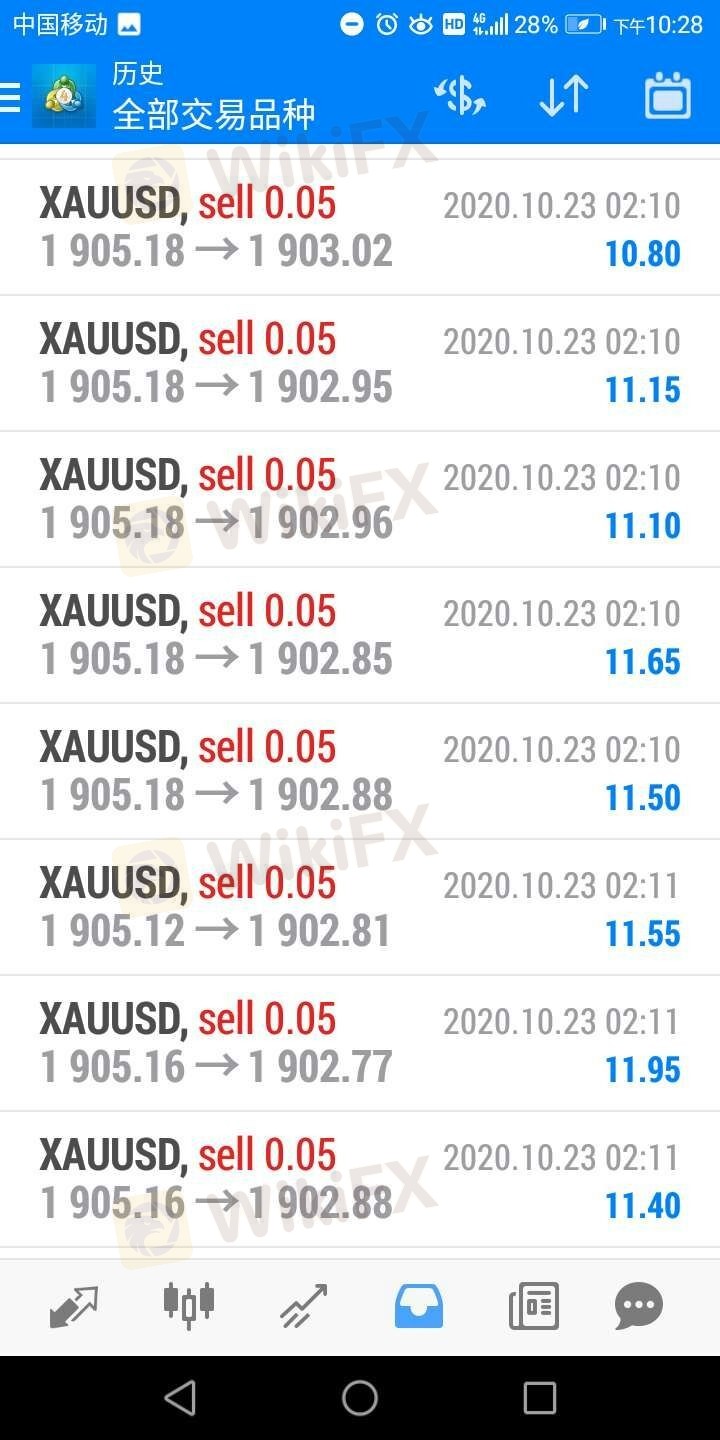Expand the XAUUSD trade closed at 1 903.02
Image resolution: width=720 pixels, height=1440 pixels.
[x=360, y=227]
